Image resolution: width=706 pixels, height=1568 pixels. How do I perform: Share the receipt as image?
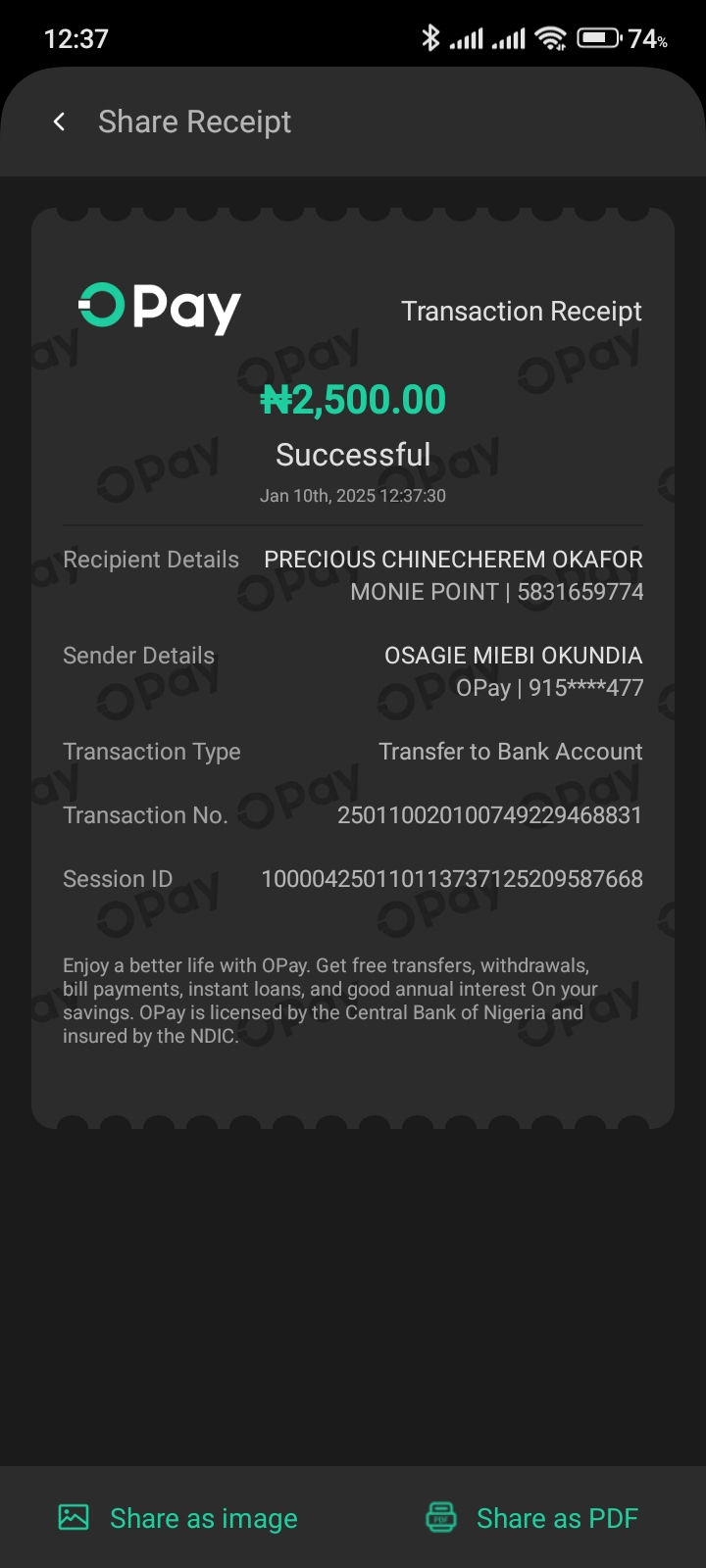[x=178, y=1518]
